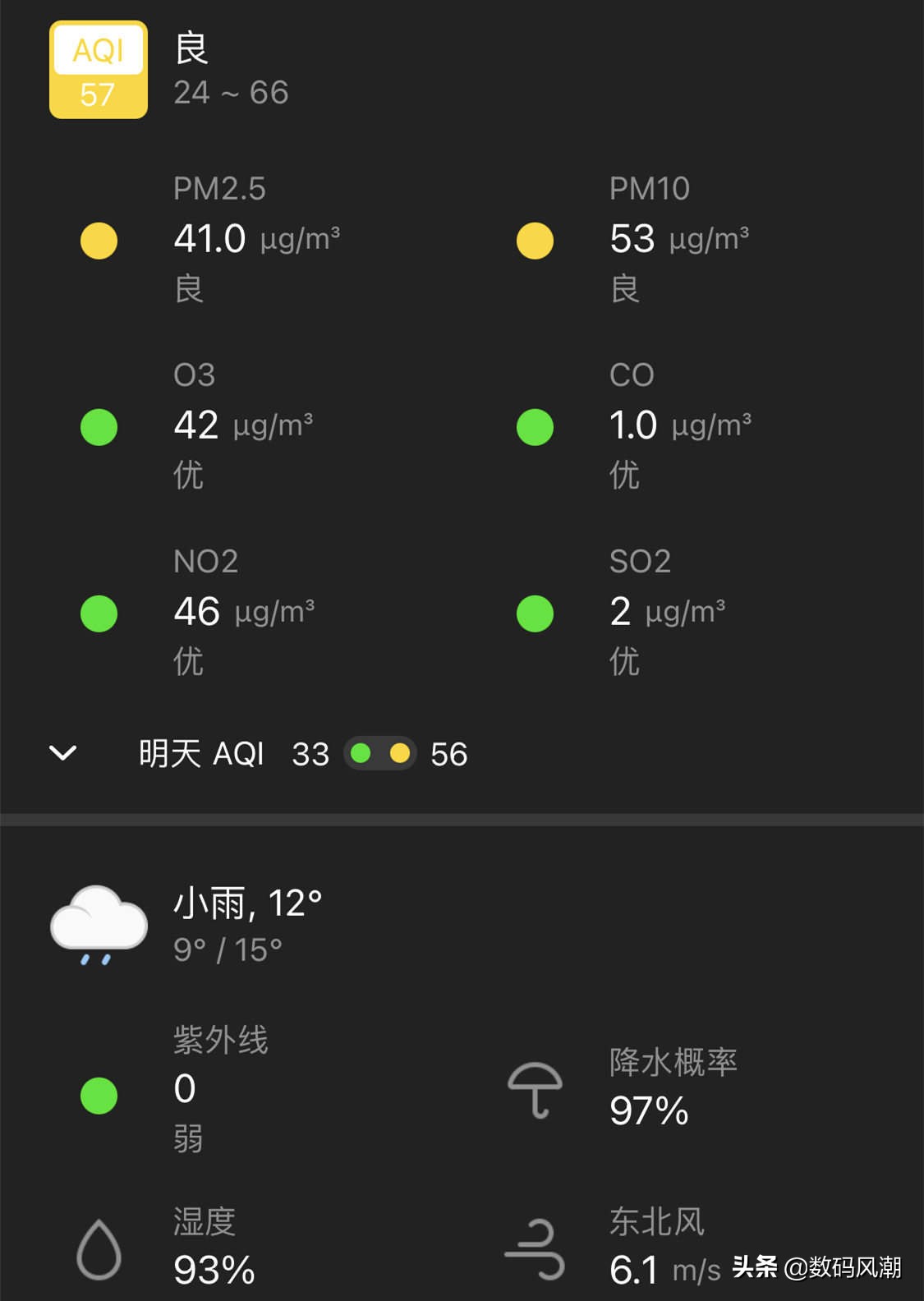Image resolution: width=924 pixels, height=1301 pixels.
Task: Click the yellow PM2.5 indicator dot
Action: tap(98, 241)
